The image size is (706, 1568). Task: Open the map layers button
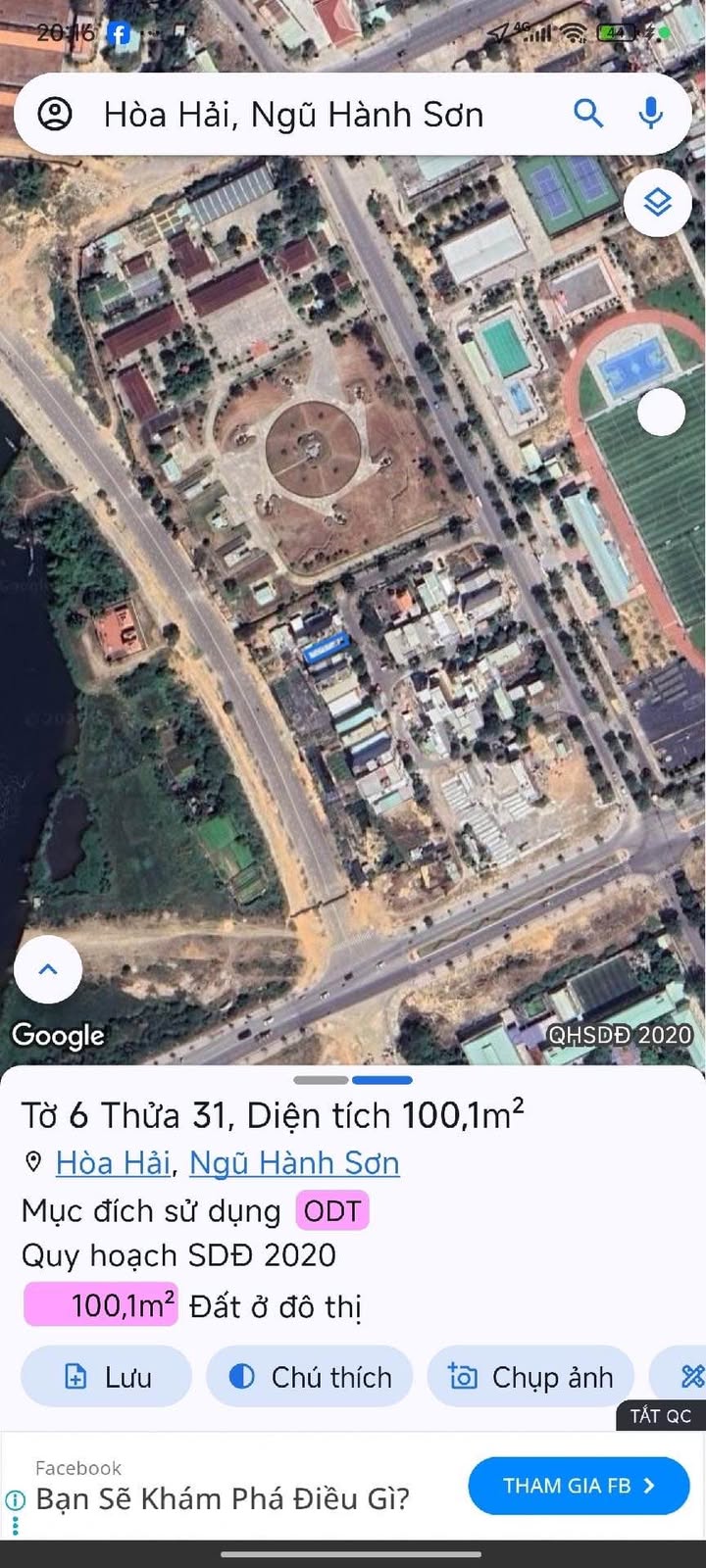pyautogui.click(x=657, y=202)
